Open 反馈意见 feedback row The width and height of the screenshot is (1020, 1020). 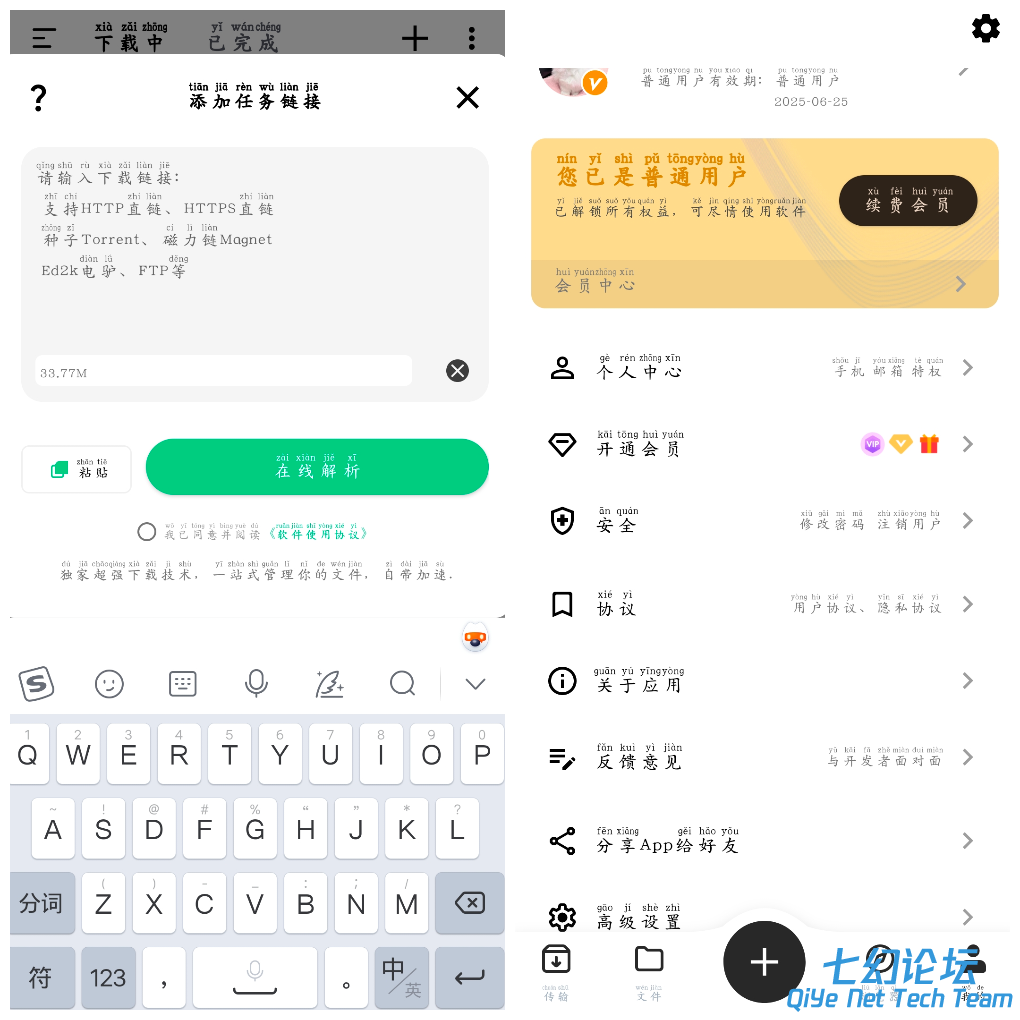coord(764,758)
